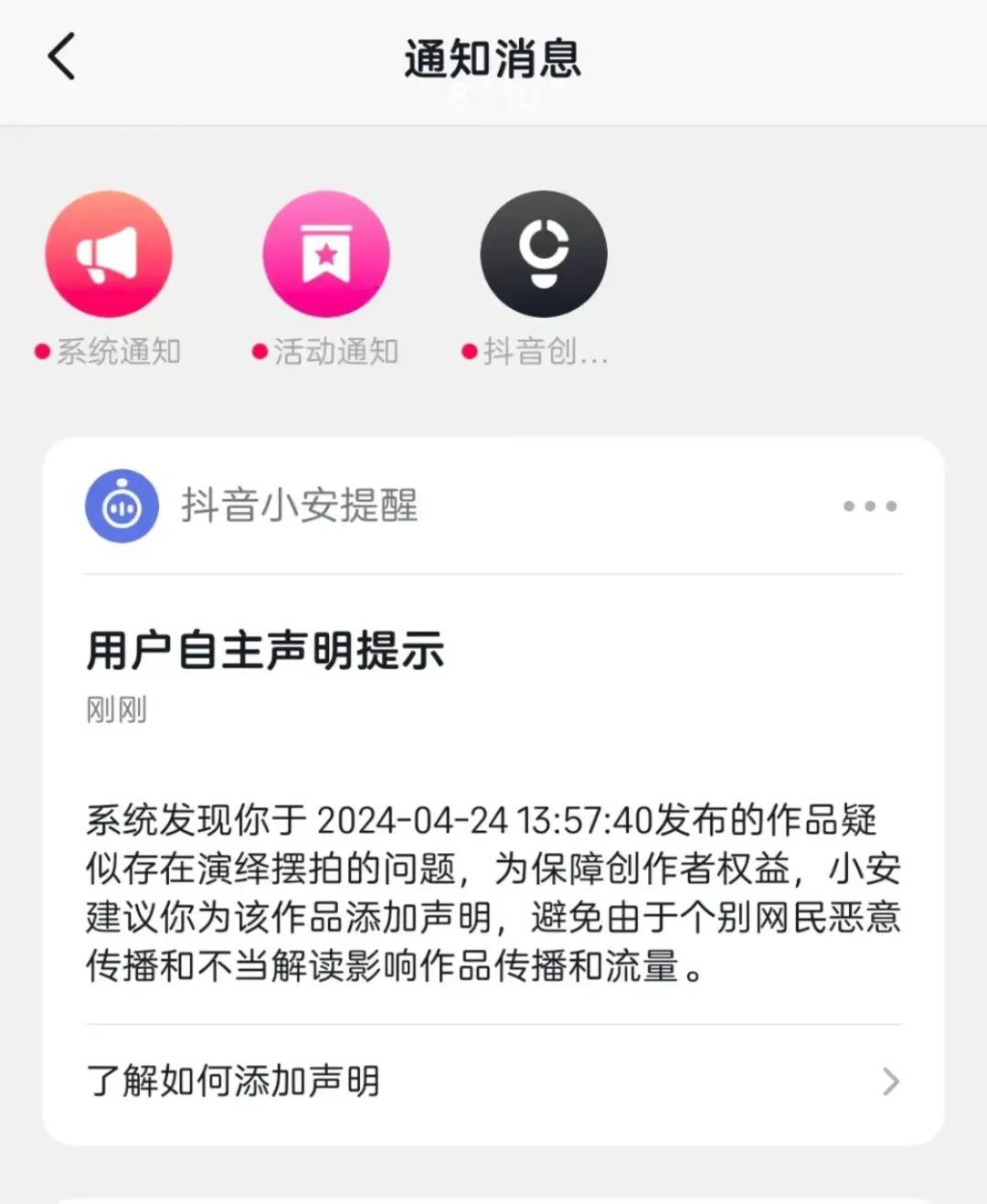The width and height of the screenshot is (987, 1204).
Task: Tap the megaphone icon on the red circle
Action: [109, 253]
